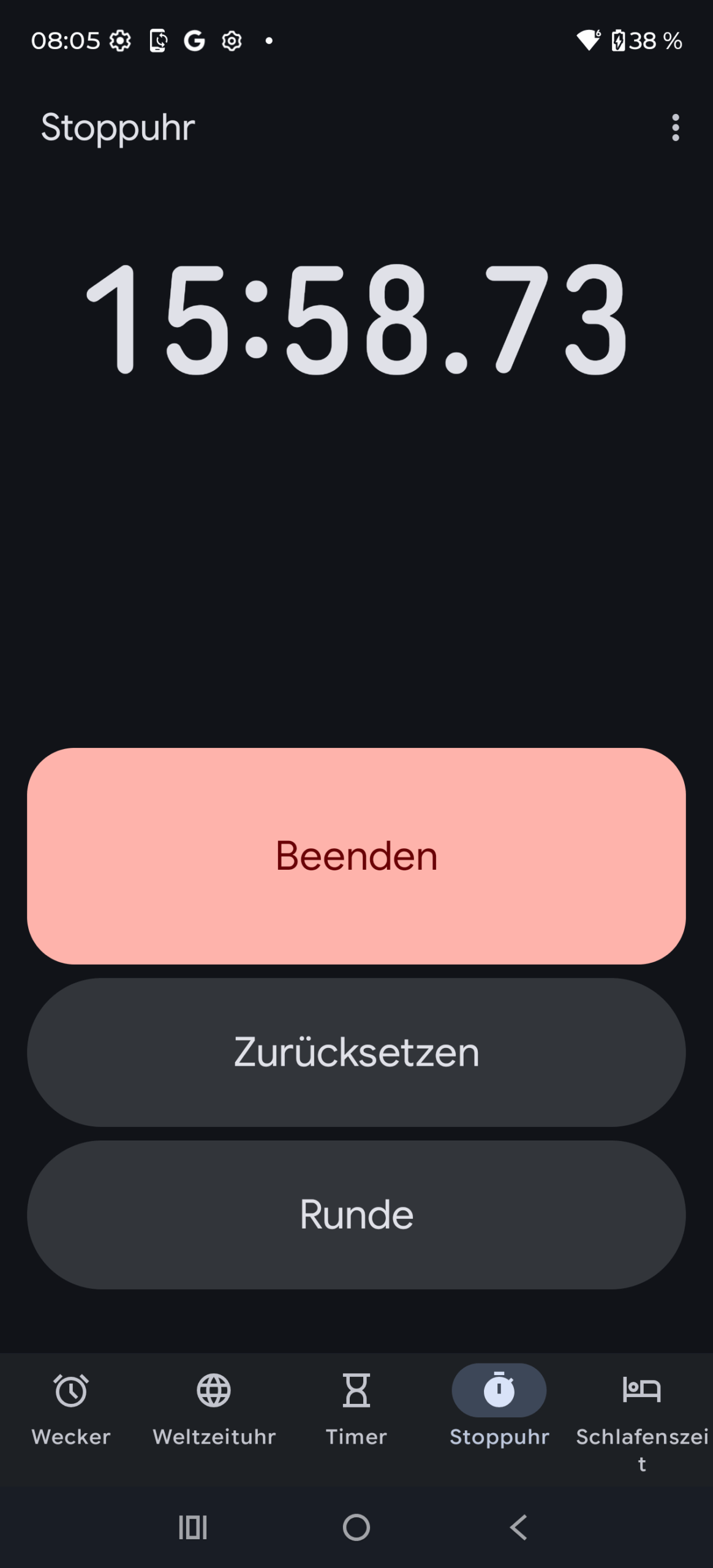Go to the home screen
The width and height of the screenshot is (713, 1568).
click(356, 1527)
